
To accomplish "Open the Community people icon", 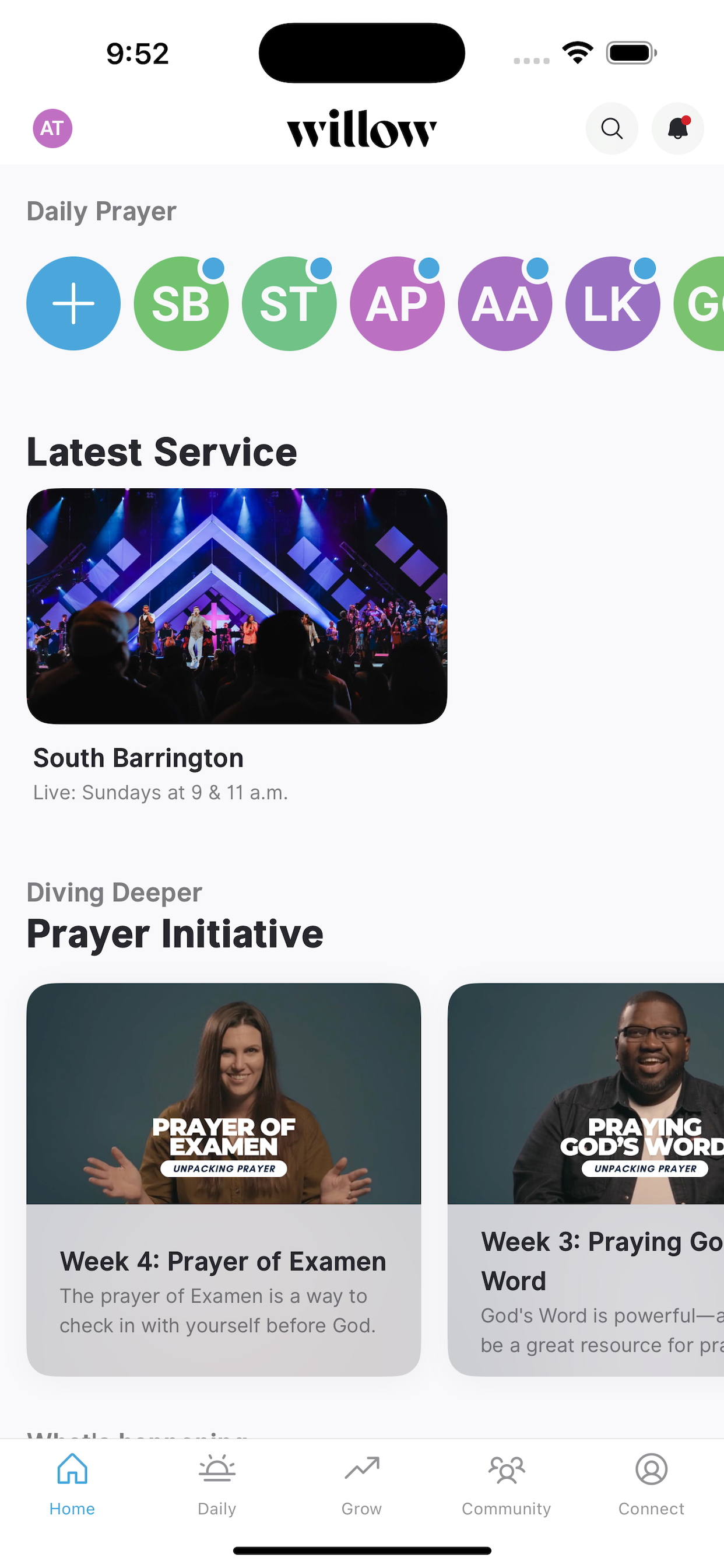I will (x=506, y=1479).
